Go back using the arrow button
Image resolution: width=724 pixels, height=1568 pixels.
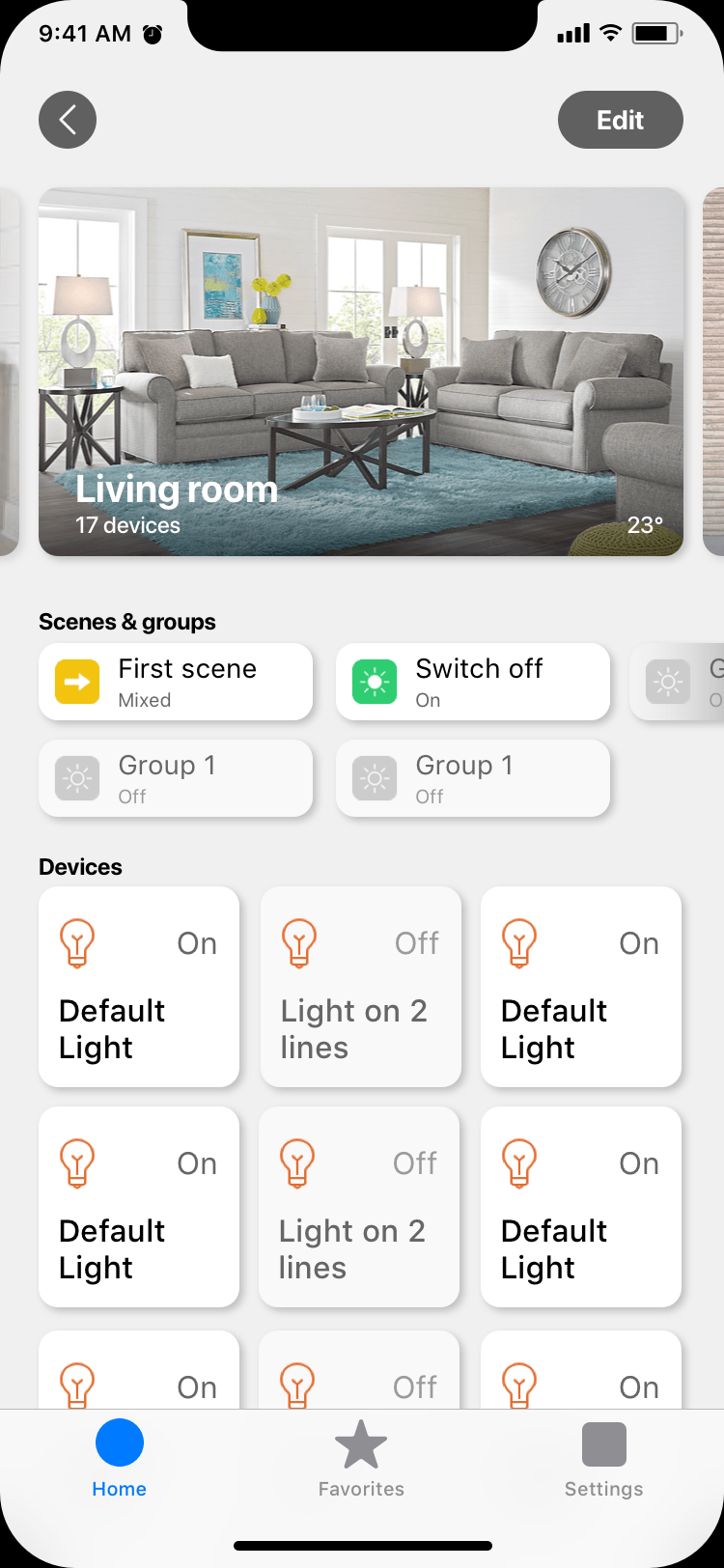click(x=68, y=120)
